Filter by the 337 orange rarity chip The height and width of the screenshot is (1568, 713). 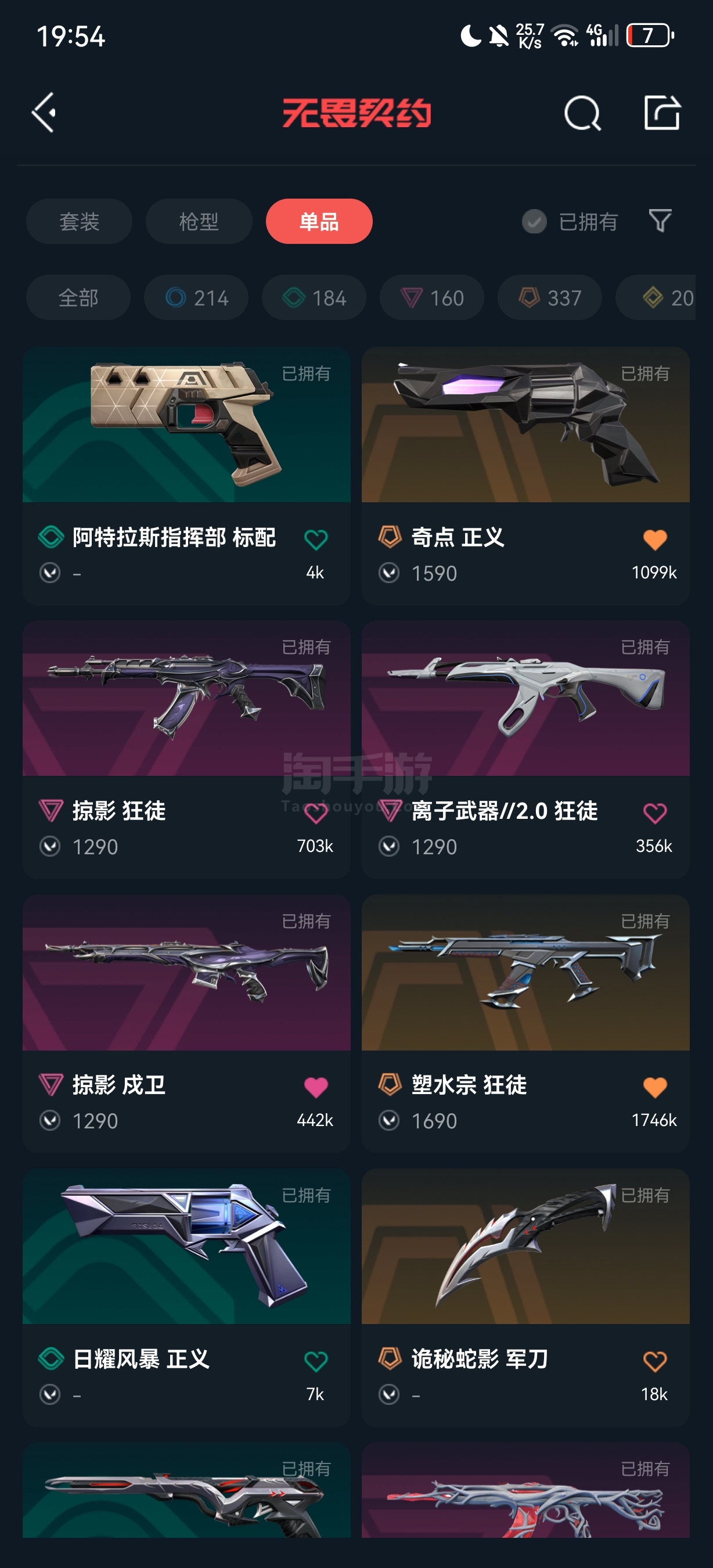coord(550,298)
